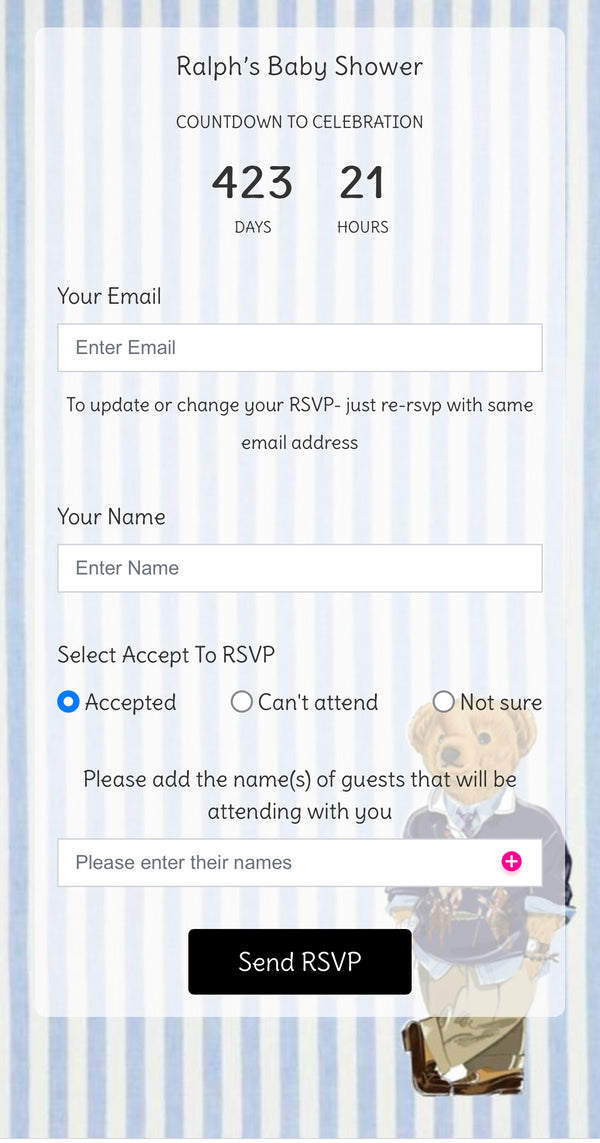Focus the Enter Name field
This screenshot has width=600, height=1143.
299,568
